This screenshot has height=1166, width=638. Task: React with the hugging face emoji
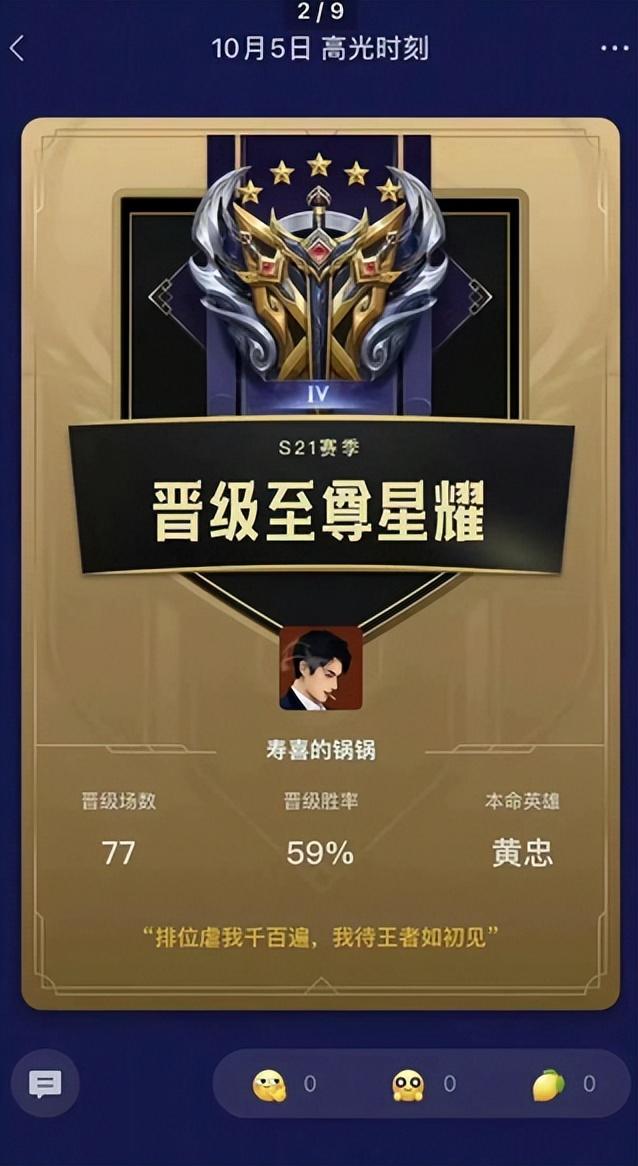pos(408,1084)
